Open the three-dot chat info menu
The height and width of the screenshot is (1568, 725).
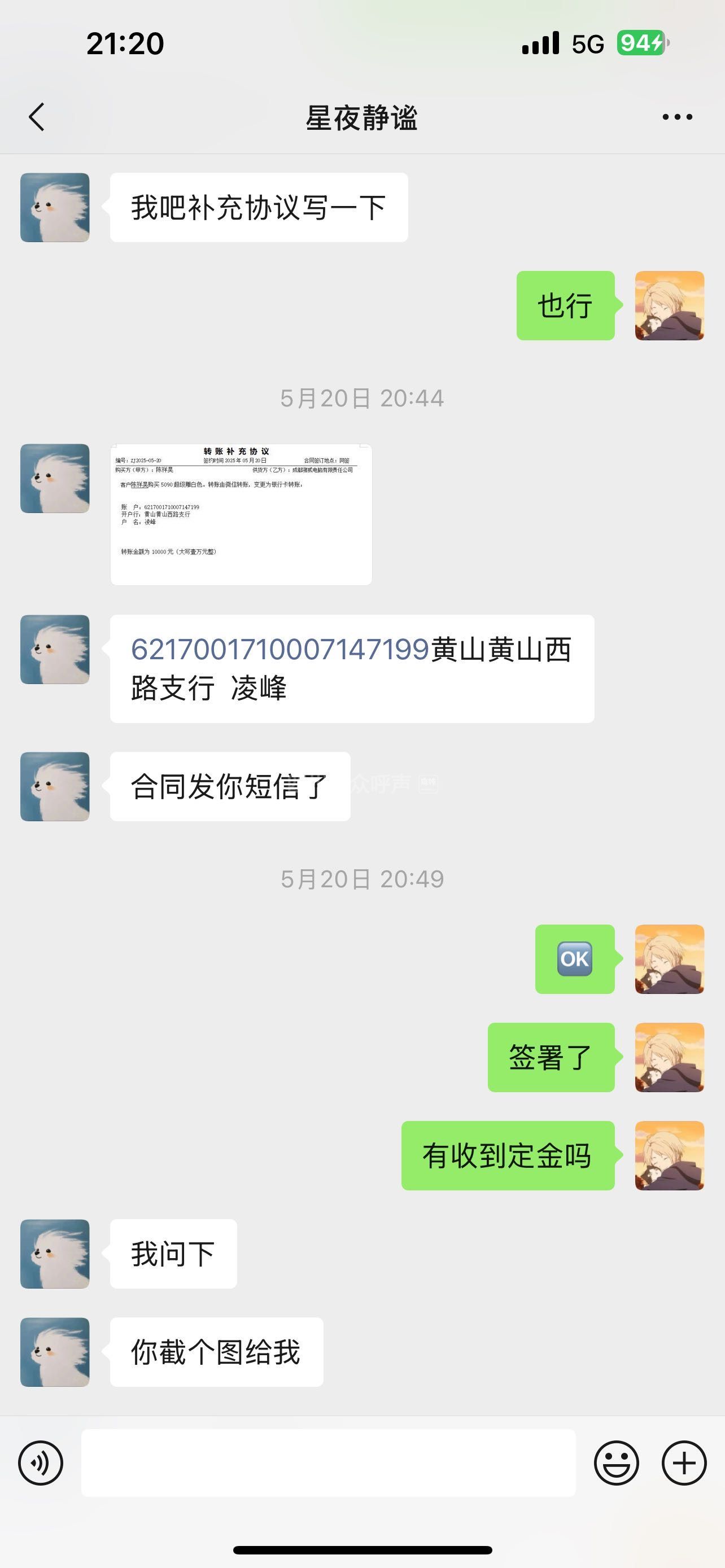[x=677, y=117]
